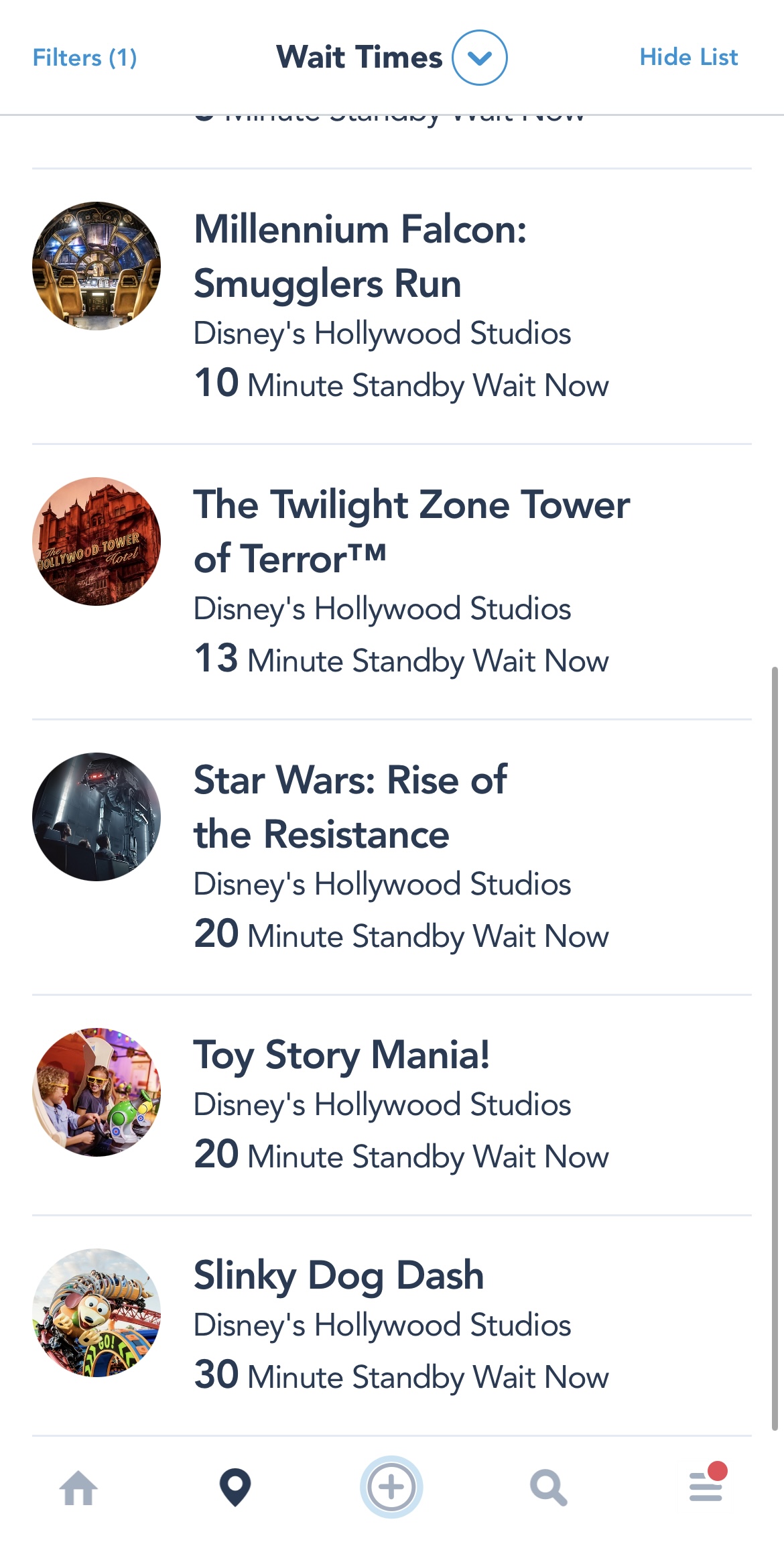Open The Twilight Zone Tower of Terror
Screen dimensions: 784x1544
tap(392, 582)
